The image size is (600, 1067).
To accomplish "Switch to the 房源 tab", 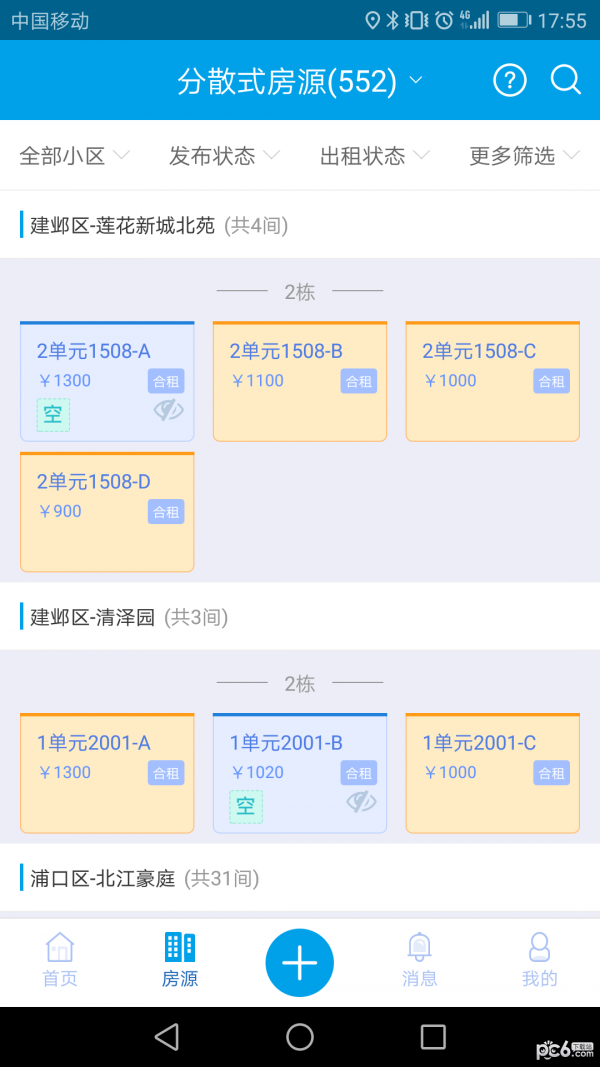I will pos(180,960).
